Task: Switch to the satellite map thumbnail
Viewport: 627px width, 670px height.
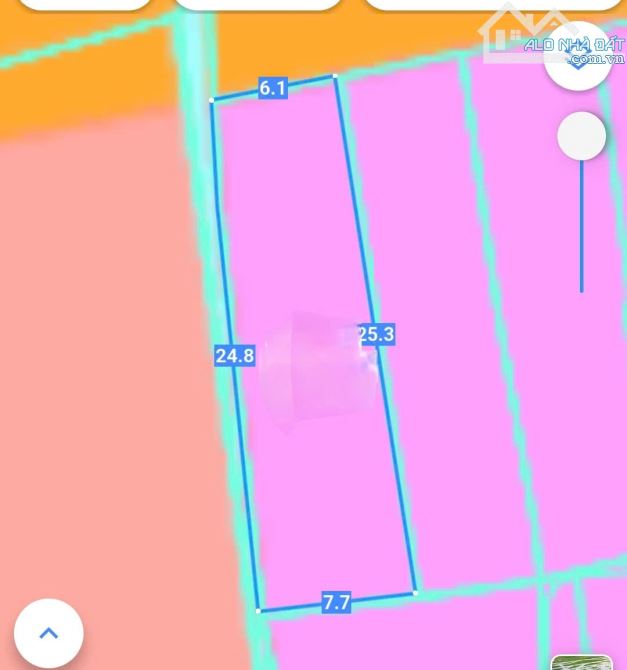Action: pyautogui.click(x=581, y=662)
